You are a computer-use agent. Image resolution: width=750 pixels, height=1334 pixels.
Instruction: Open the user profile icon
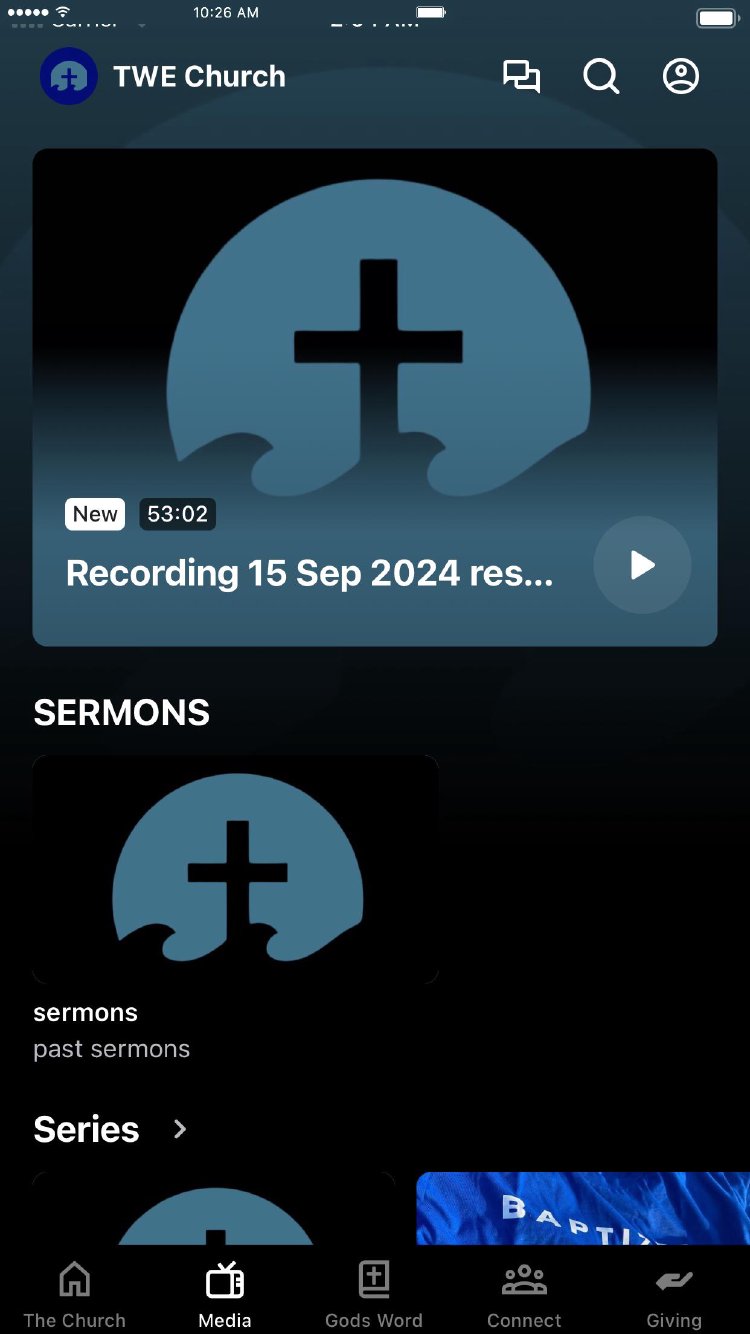(681, 77)
